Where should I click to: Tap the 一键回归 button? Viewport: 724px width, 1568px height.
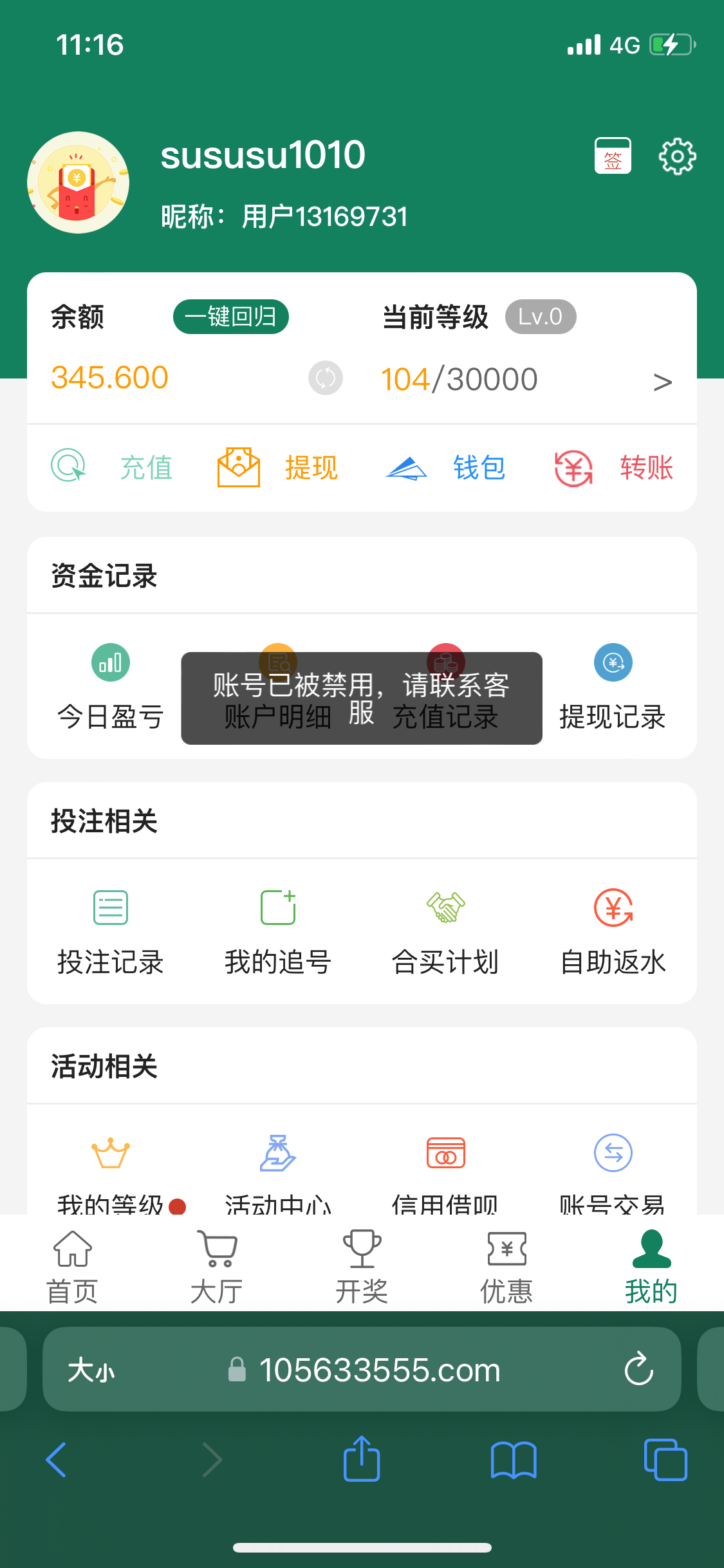[230, 317]
